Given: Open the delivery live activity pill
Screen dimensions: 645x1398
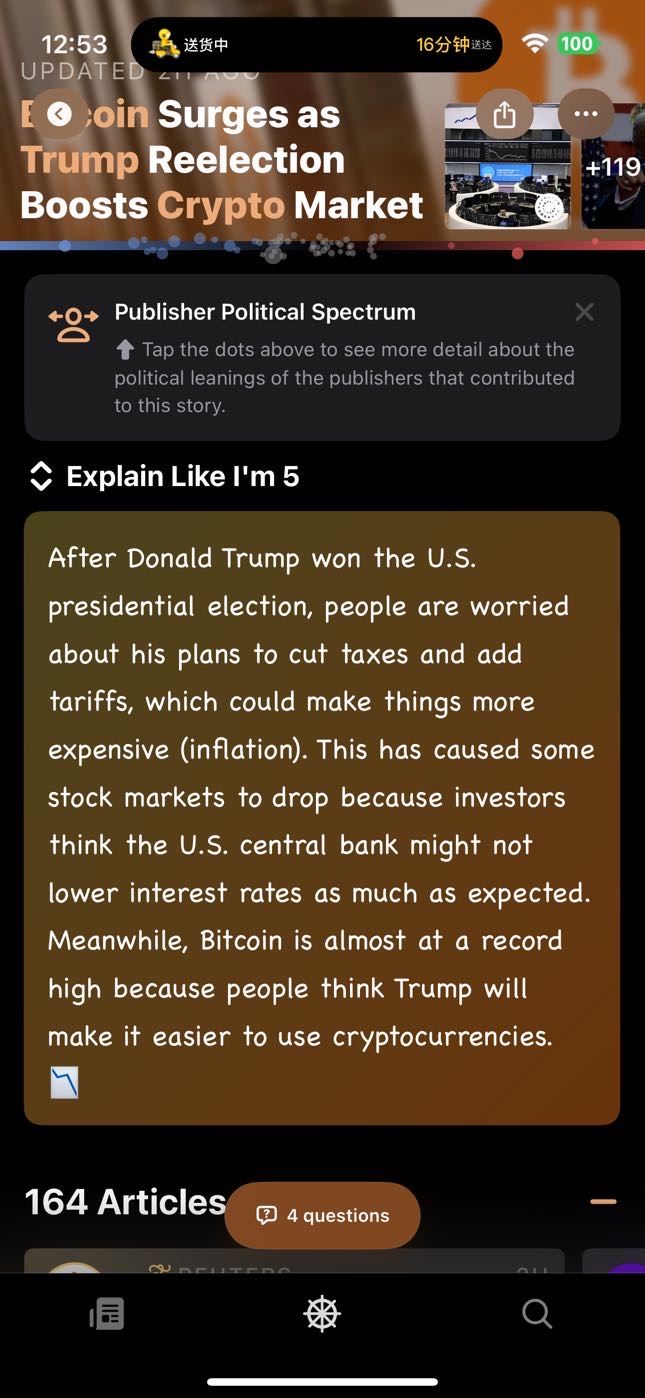Looking at the screenshot, I should pos(315,45).
